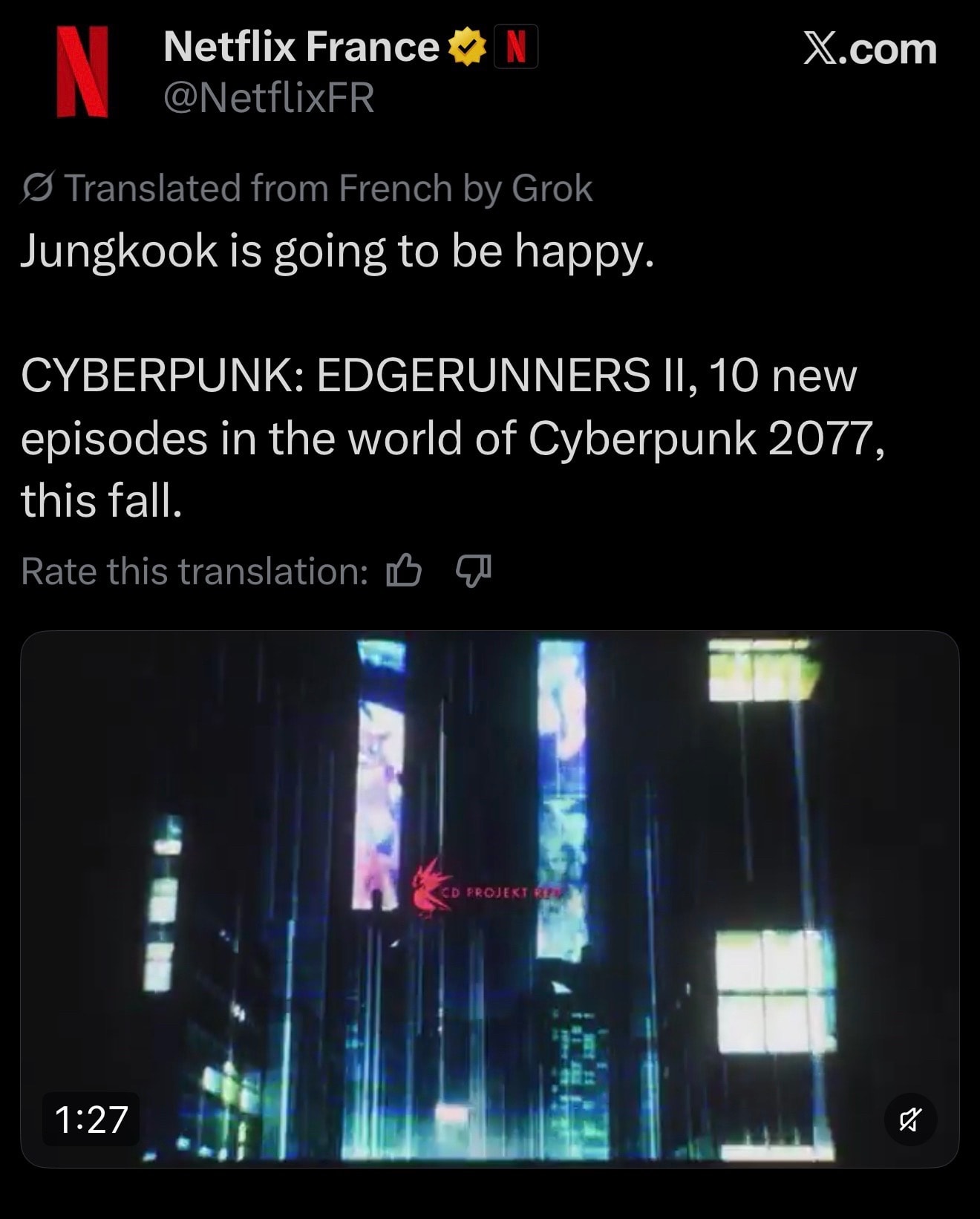The image size is (980, 1219).
Task: Tap the Netflix affiliate badge beside the name
Action: point(516,48)
